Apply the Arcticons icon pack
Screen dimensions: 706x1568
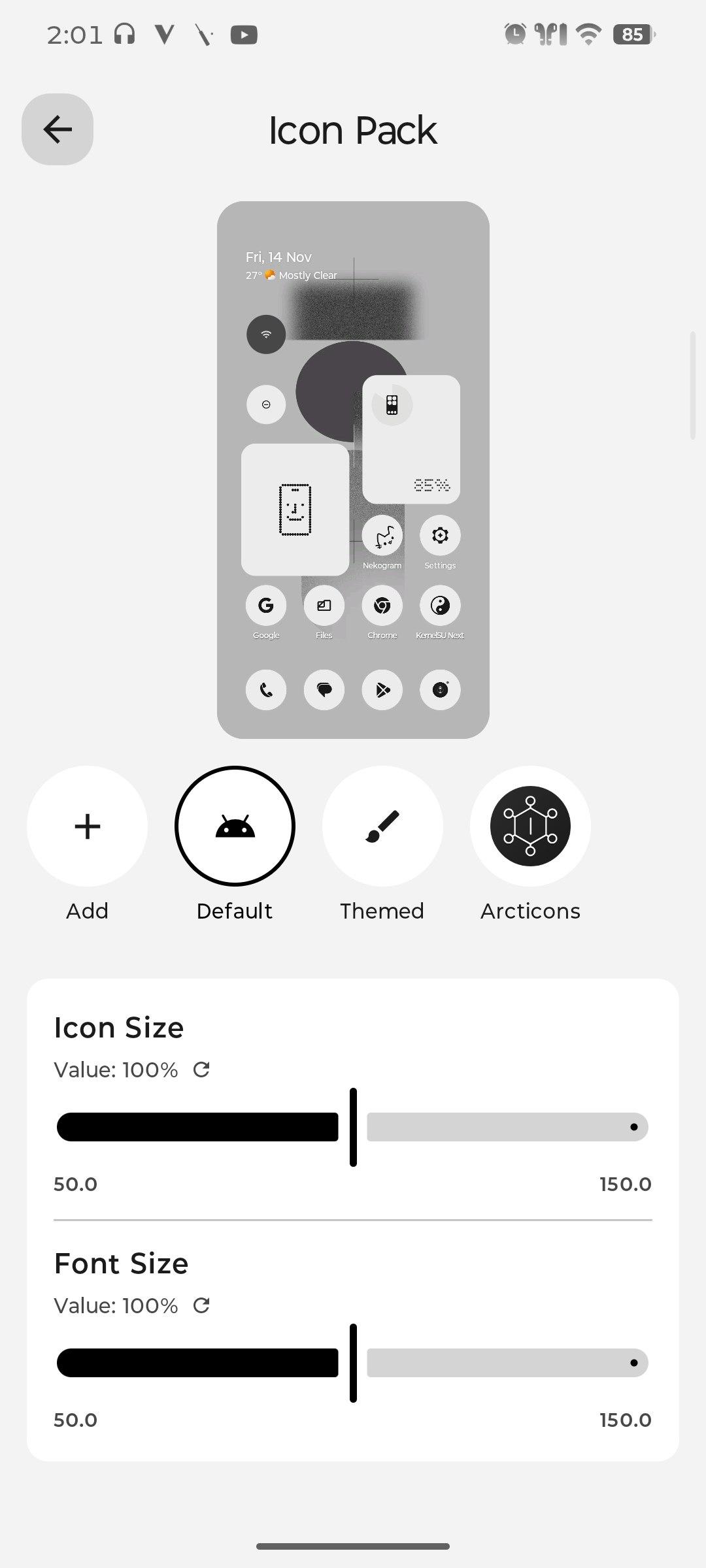coord(530,826)
